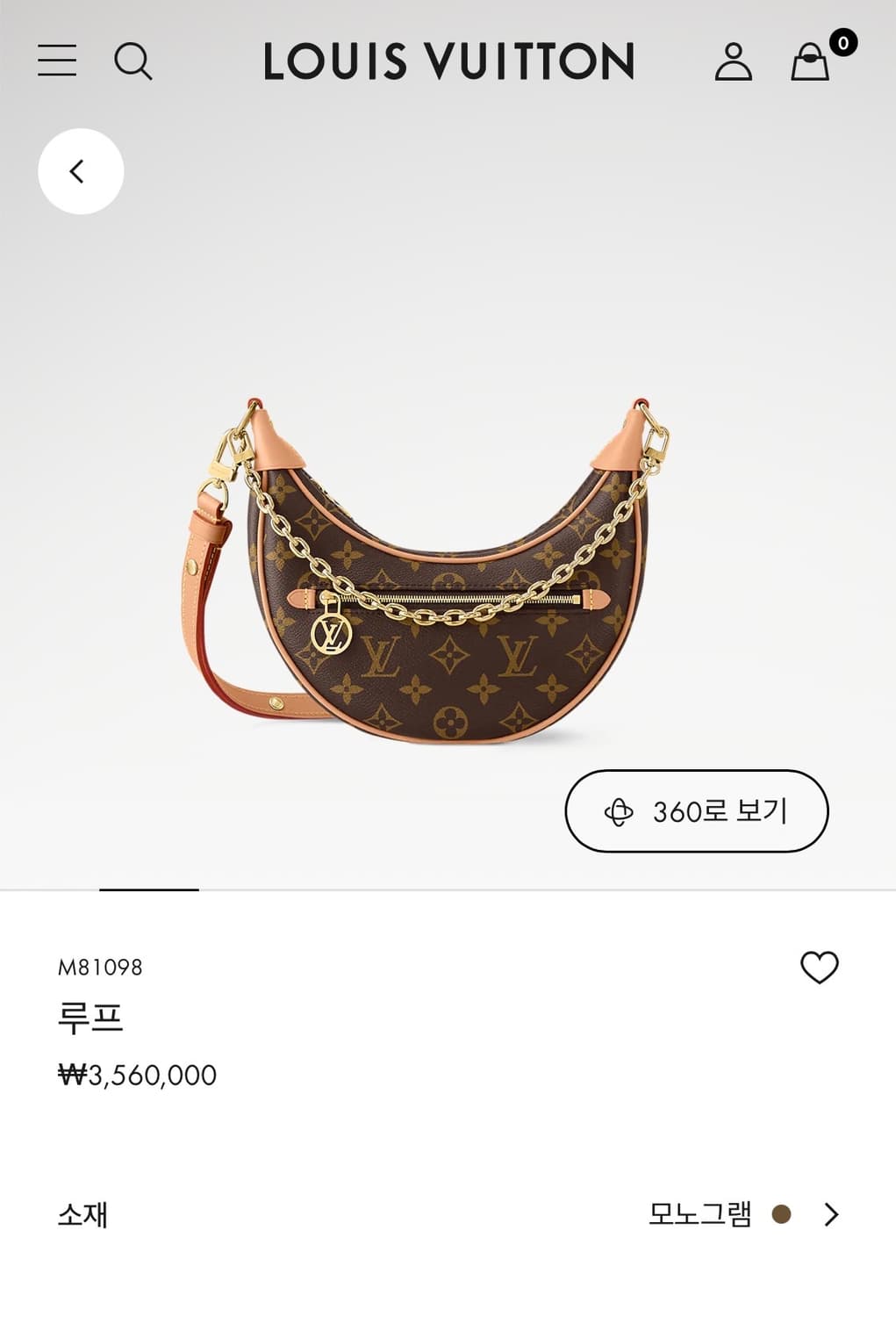Click the search magnifier icon
The image size is (896, 1317).
click(x=134, y=62)
